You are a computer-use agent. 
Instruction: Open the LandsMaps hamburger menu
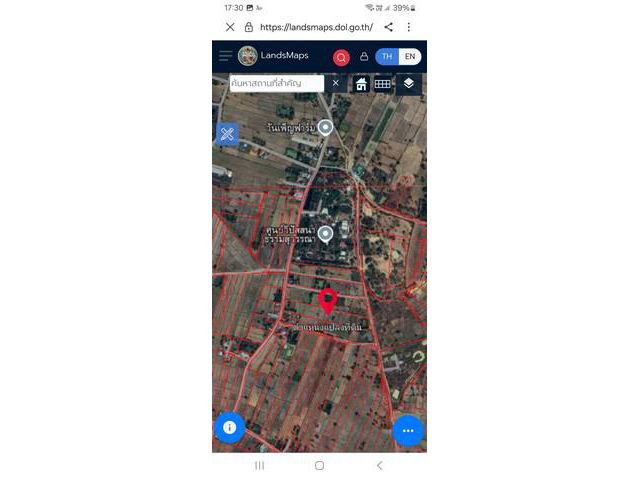click(225, 56)
